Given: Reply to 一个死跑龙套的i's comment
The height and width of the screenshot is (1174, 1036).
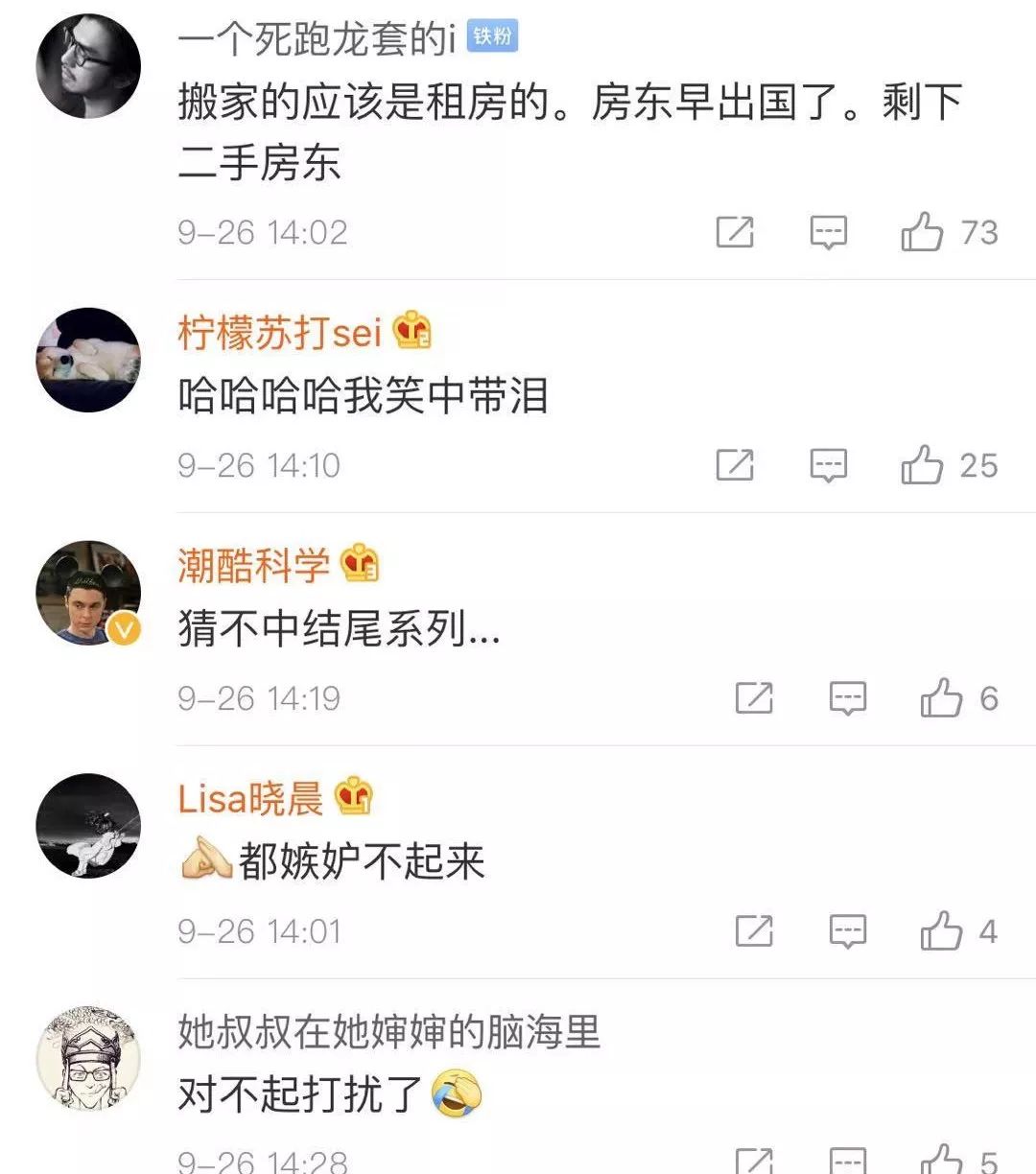Looking at the screenshot, I should click(829, 232).
